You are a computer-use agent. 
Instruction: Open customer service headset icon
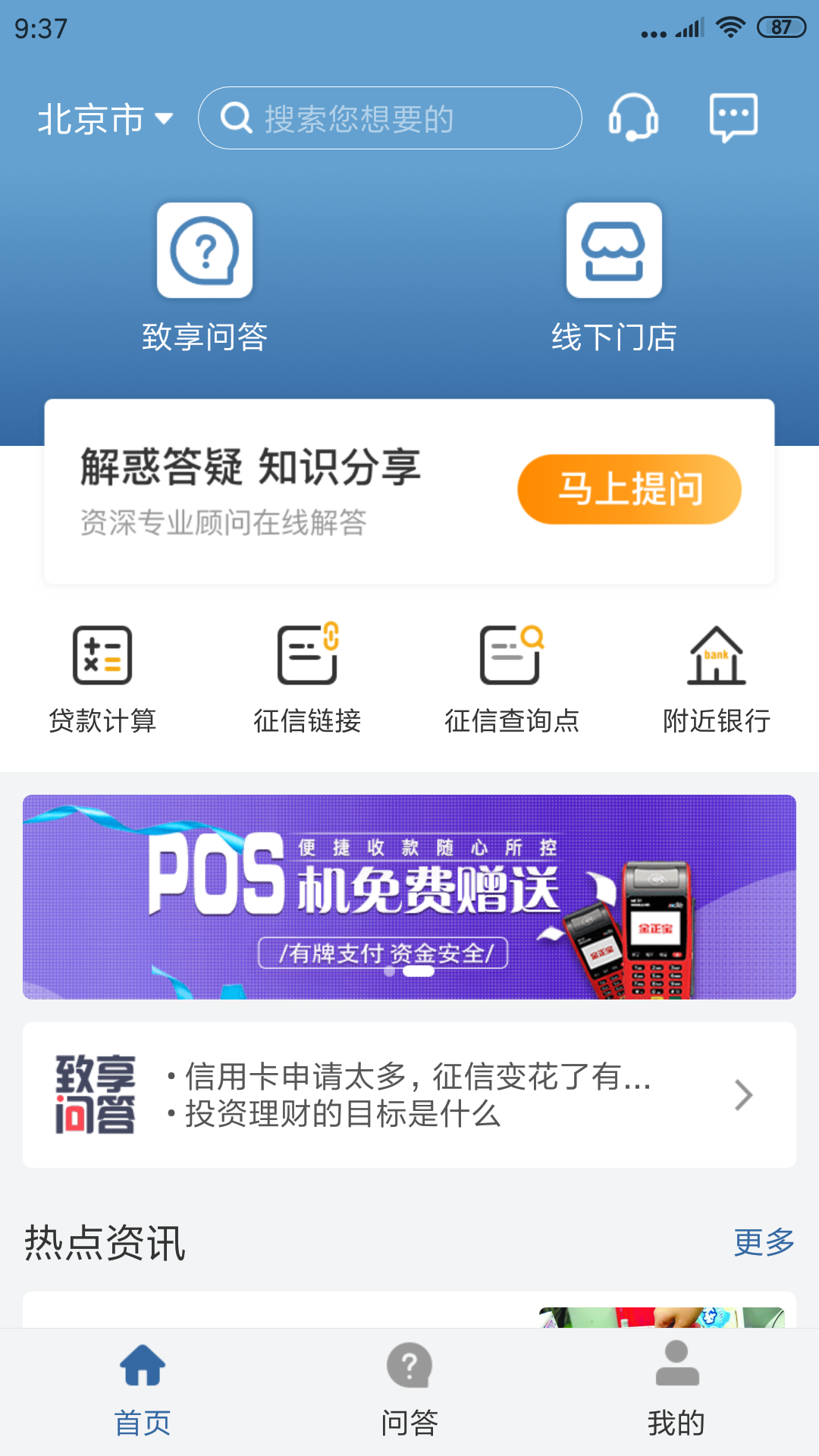point(633,118)
